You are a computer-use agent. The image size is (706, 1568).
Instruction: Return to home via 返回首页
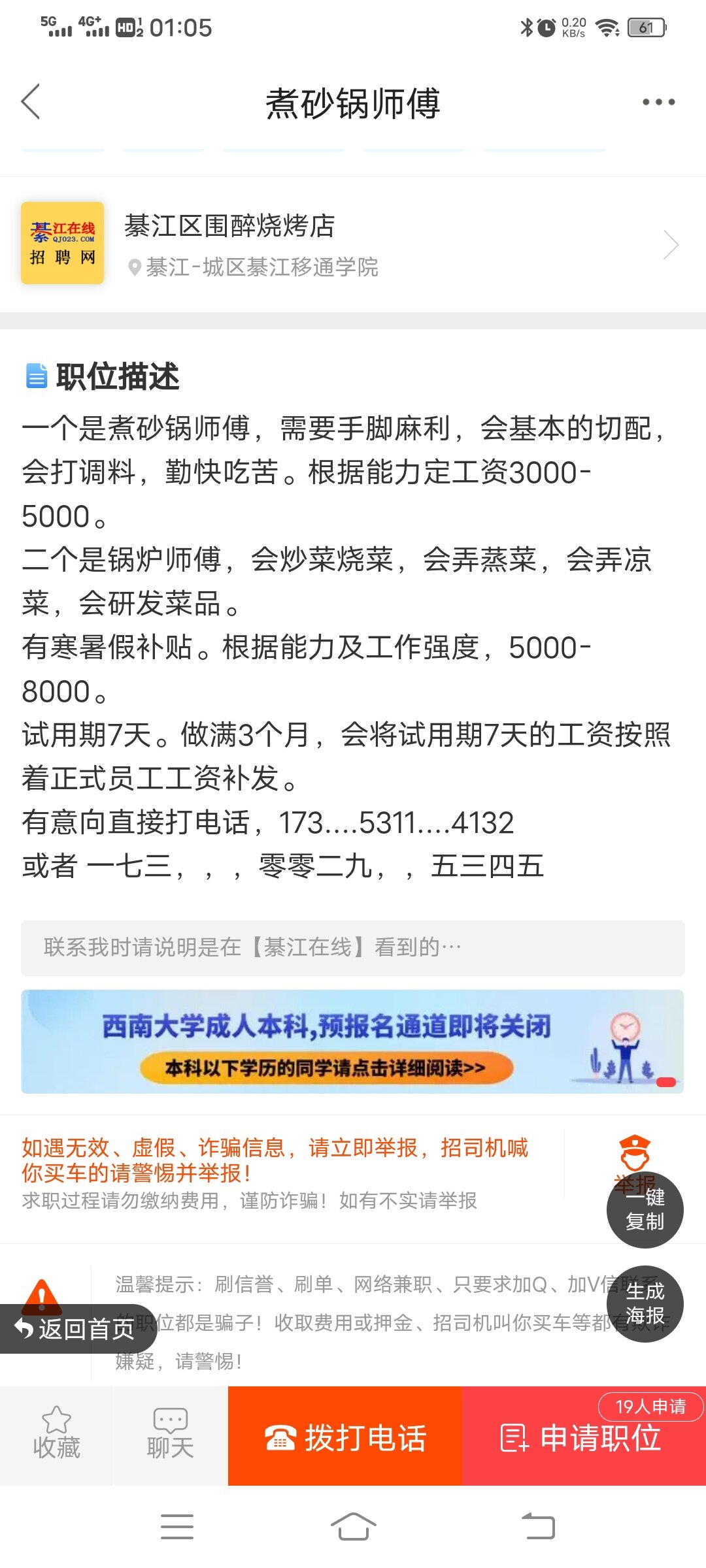click(75, 1329)
